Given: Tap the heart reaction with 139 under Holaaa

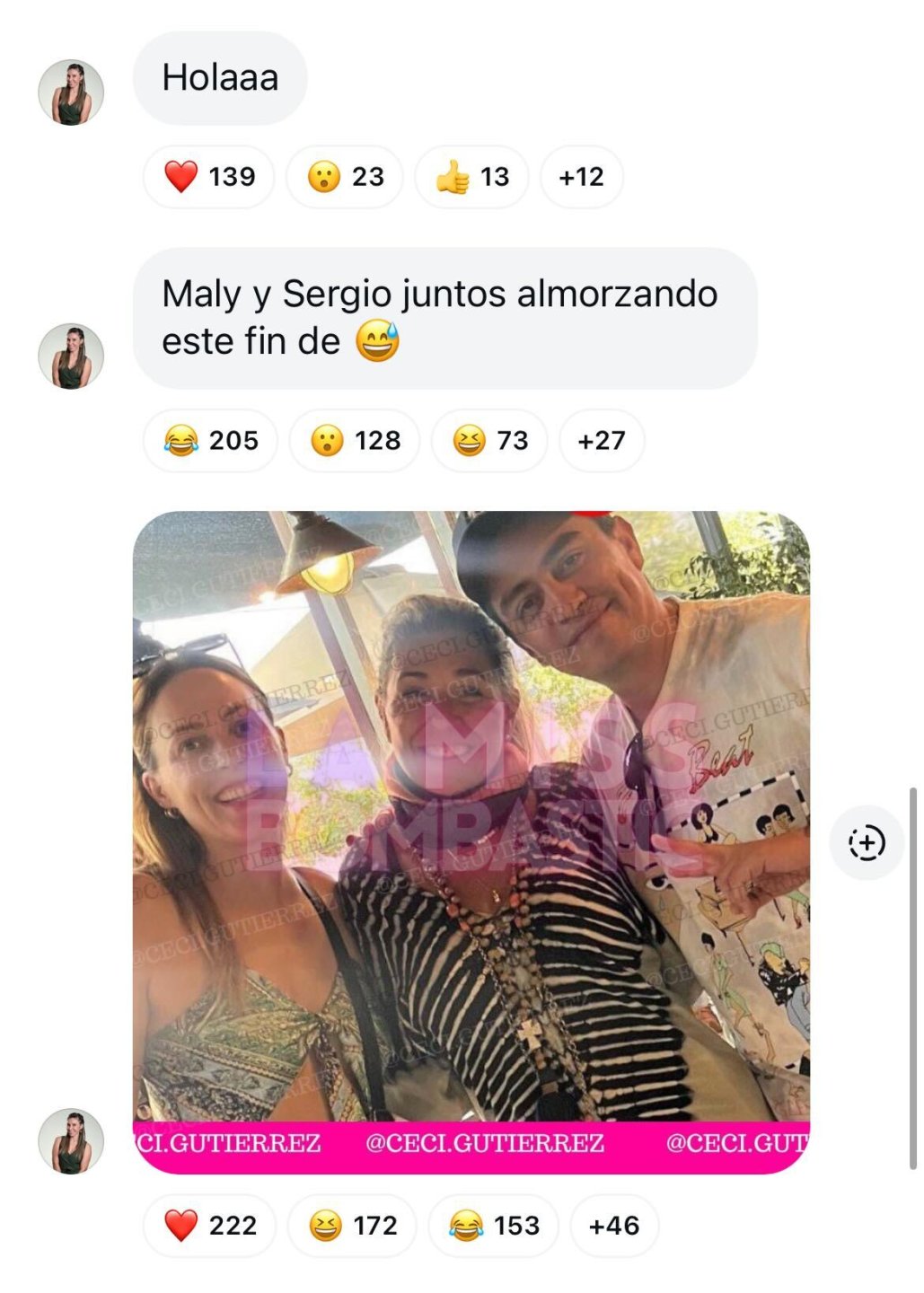Looking at the screenshot, I should click(209, 177).
